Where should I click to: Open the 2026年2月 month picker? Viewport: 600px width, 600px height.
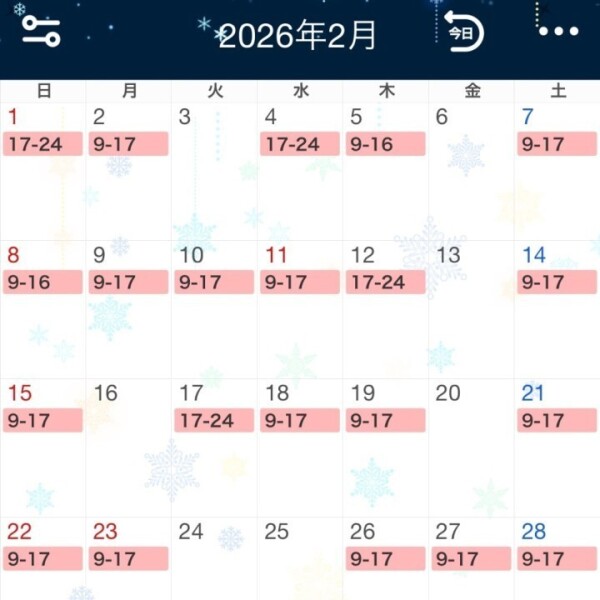click(x=298, y=36)
